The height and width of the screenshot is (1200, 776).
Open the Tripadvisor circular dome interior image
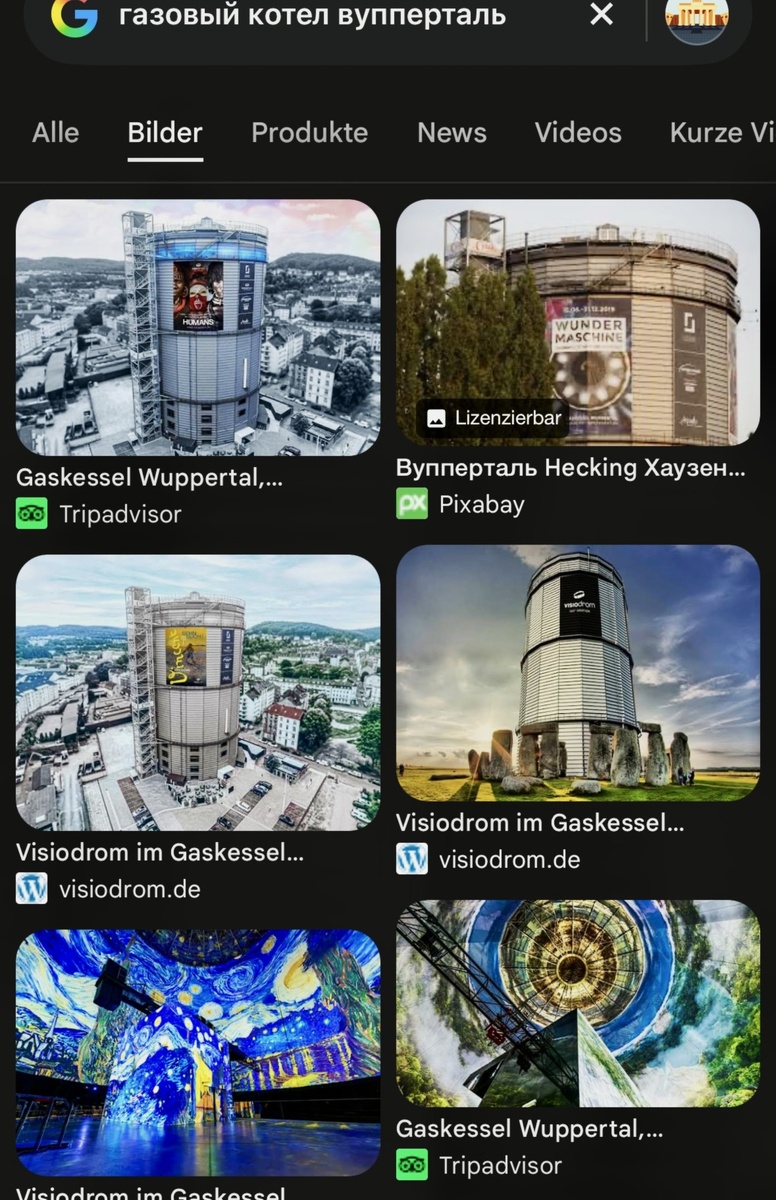pos(578,1003)
